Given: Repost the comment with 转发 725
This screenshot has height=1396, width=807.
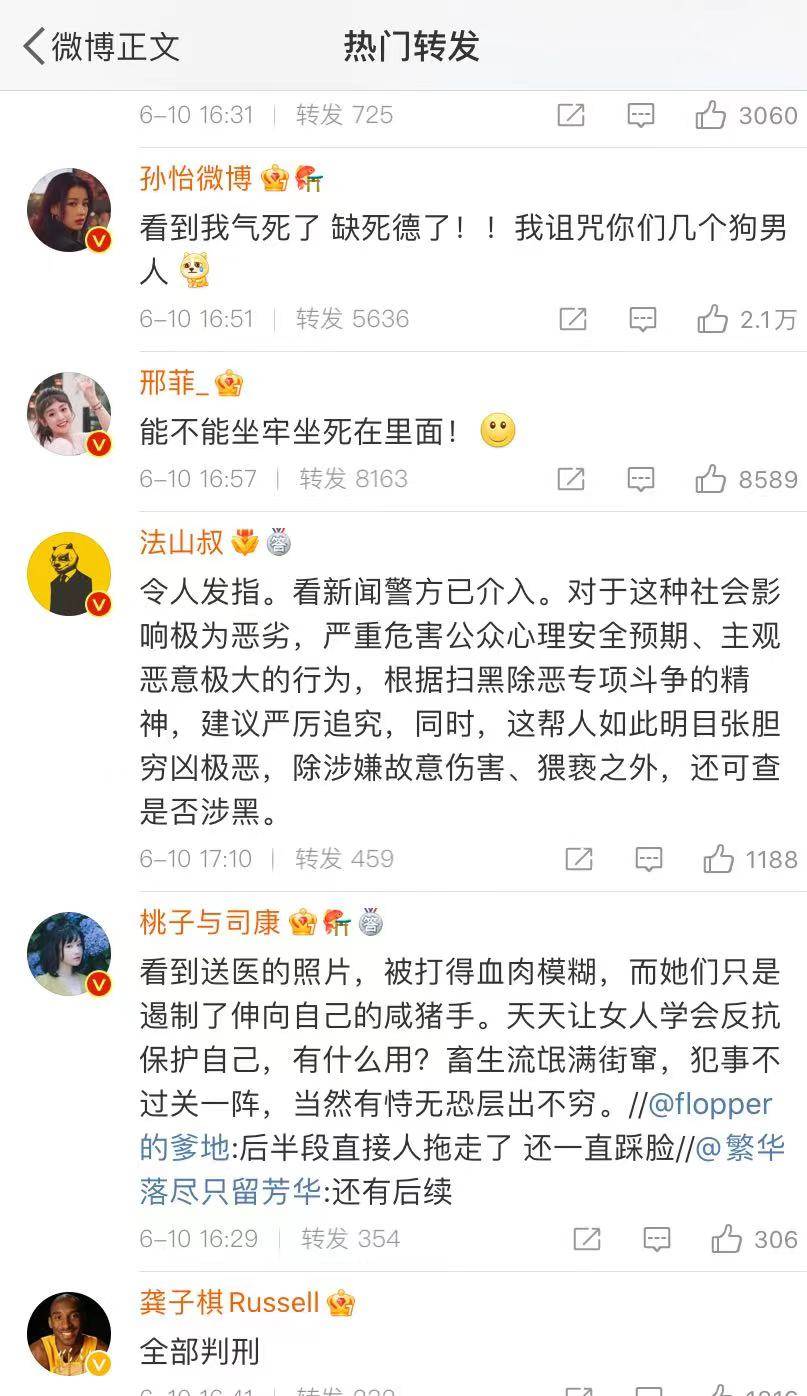Looking at the screenshot, I should [571, 115].
